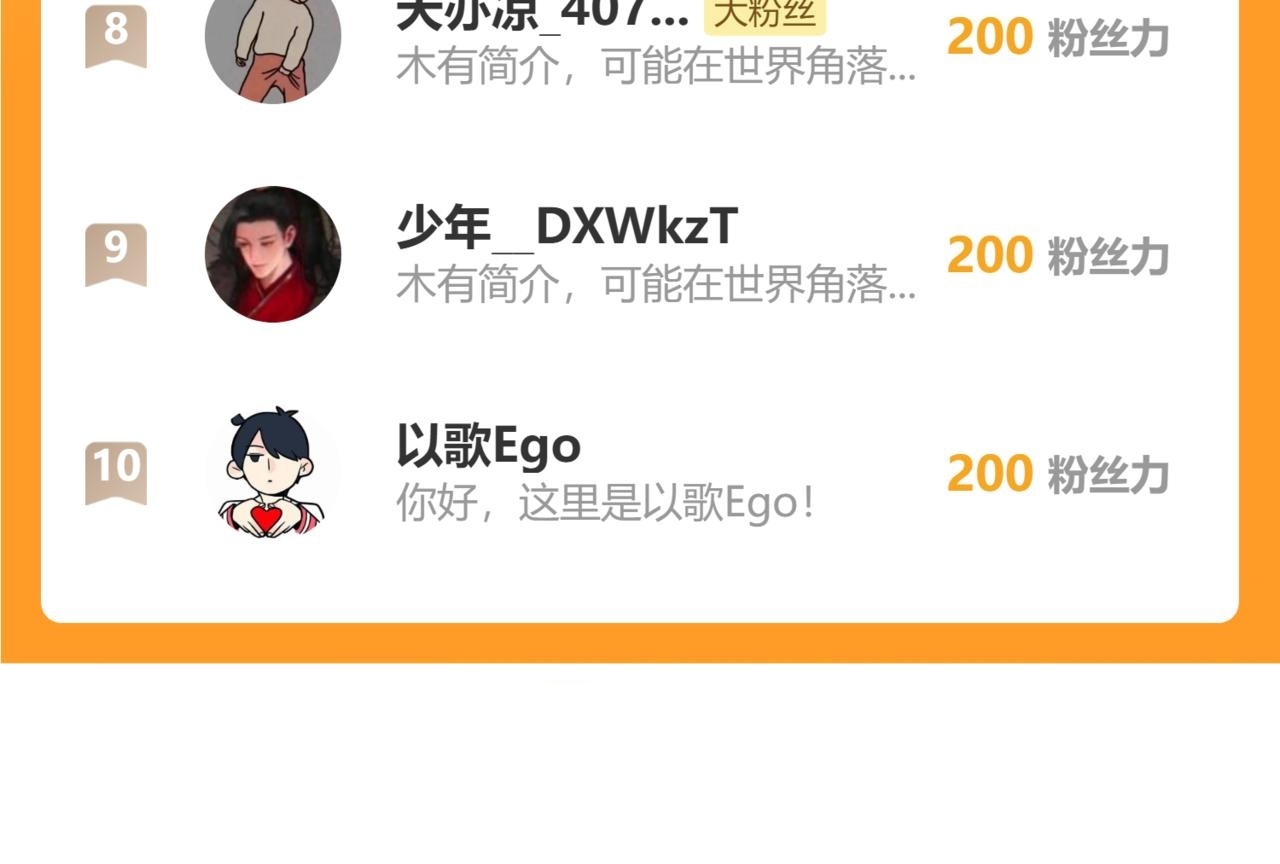Screen dimensions: 1280x864
Task: Open 少年__DXWkzT's profile row
Action: click(x=640, y=254)
